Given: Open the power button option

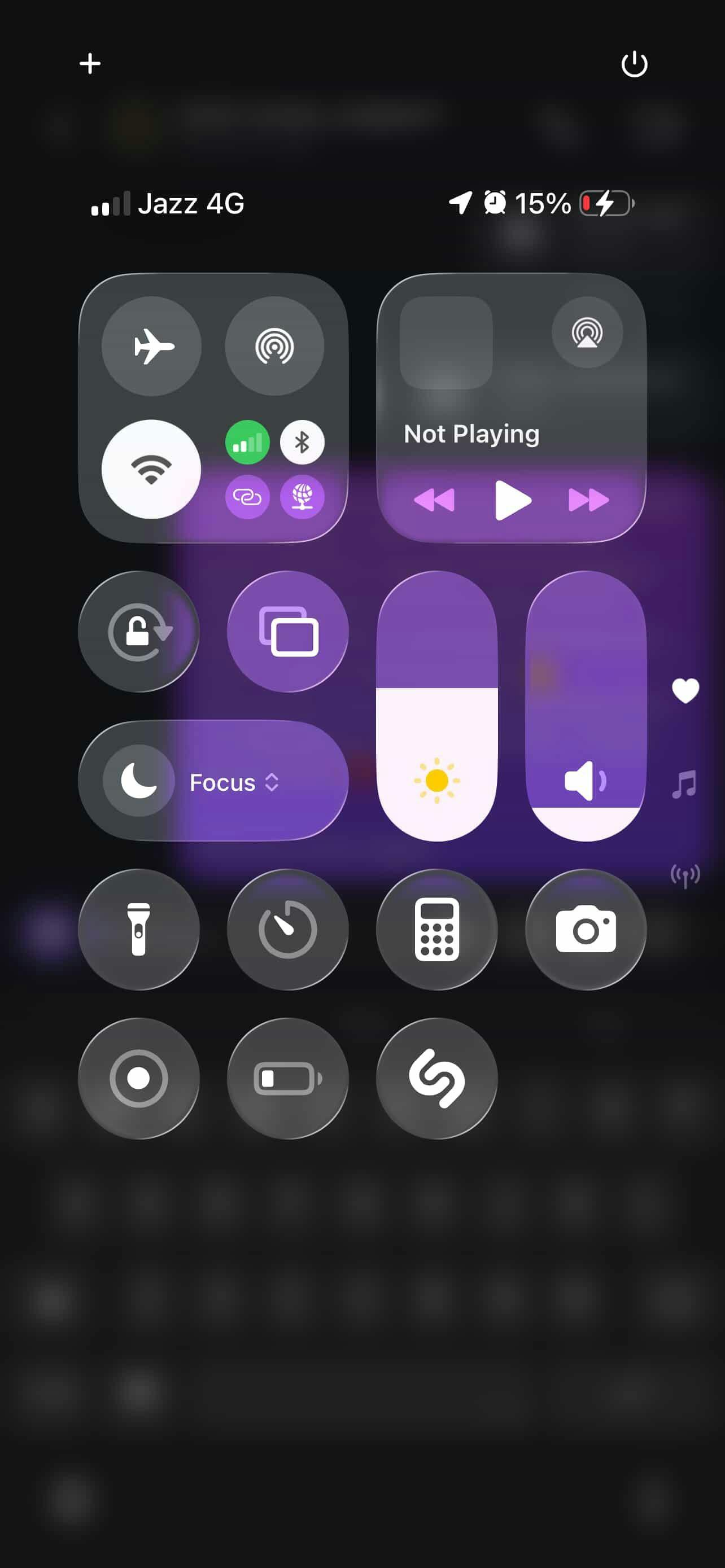Looking at the screenshot, I should click(x=634, y=64).
